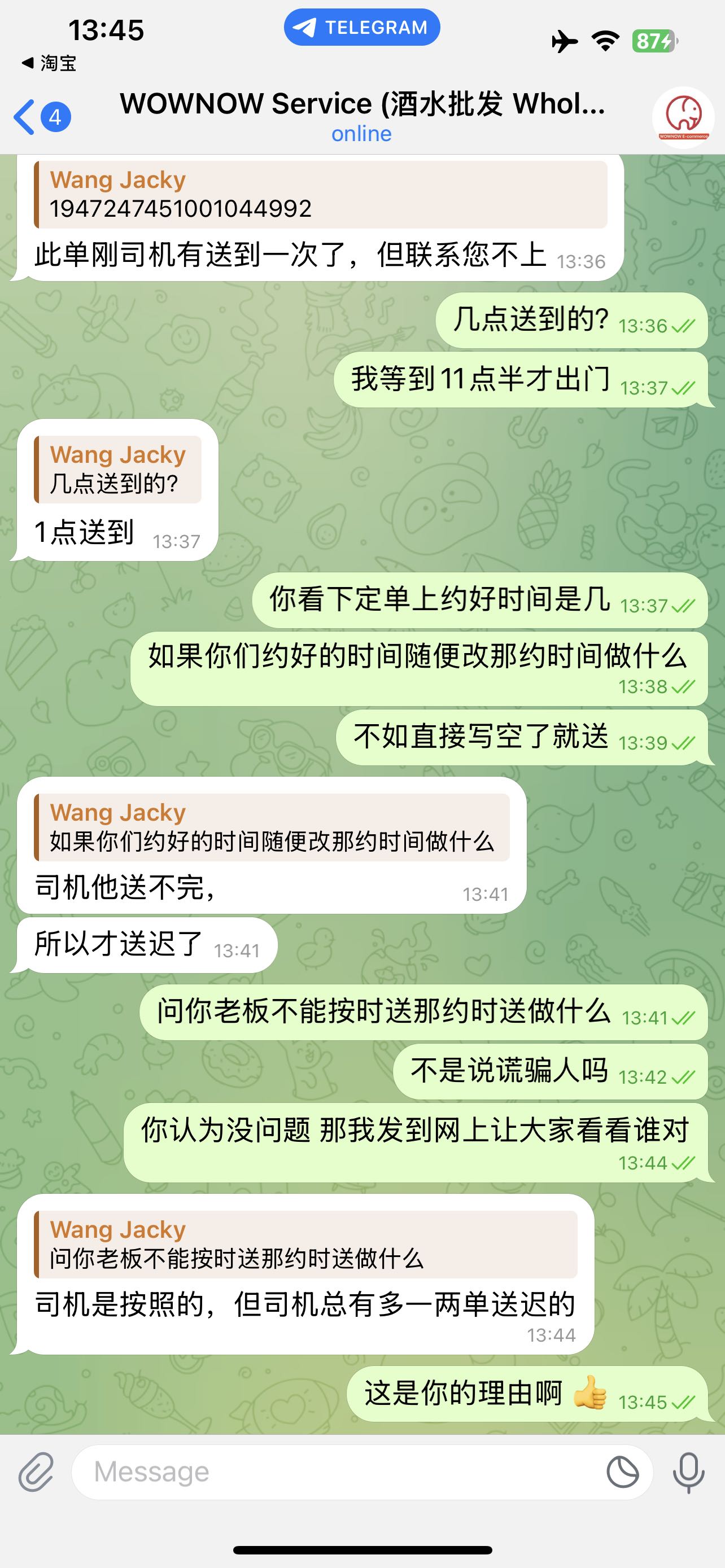Focus the Message text field
The height and width of the screenshot is (1568, 725).
(x=341, y=1472)
